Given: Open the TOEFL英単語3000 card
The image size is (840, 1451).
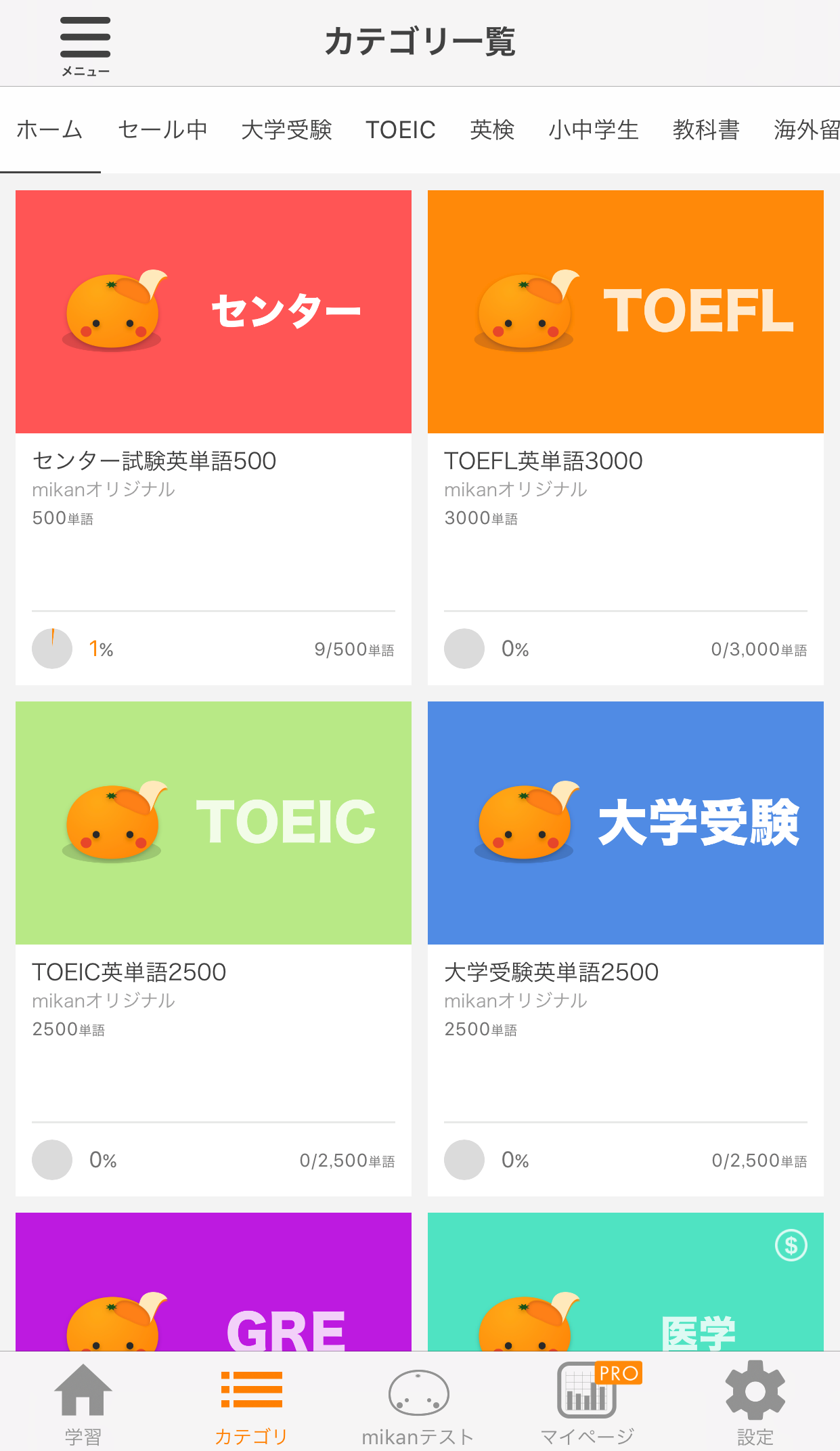Looking at the screenshot, I should click(x=625, y=437).
